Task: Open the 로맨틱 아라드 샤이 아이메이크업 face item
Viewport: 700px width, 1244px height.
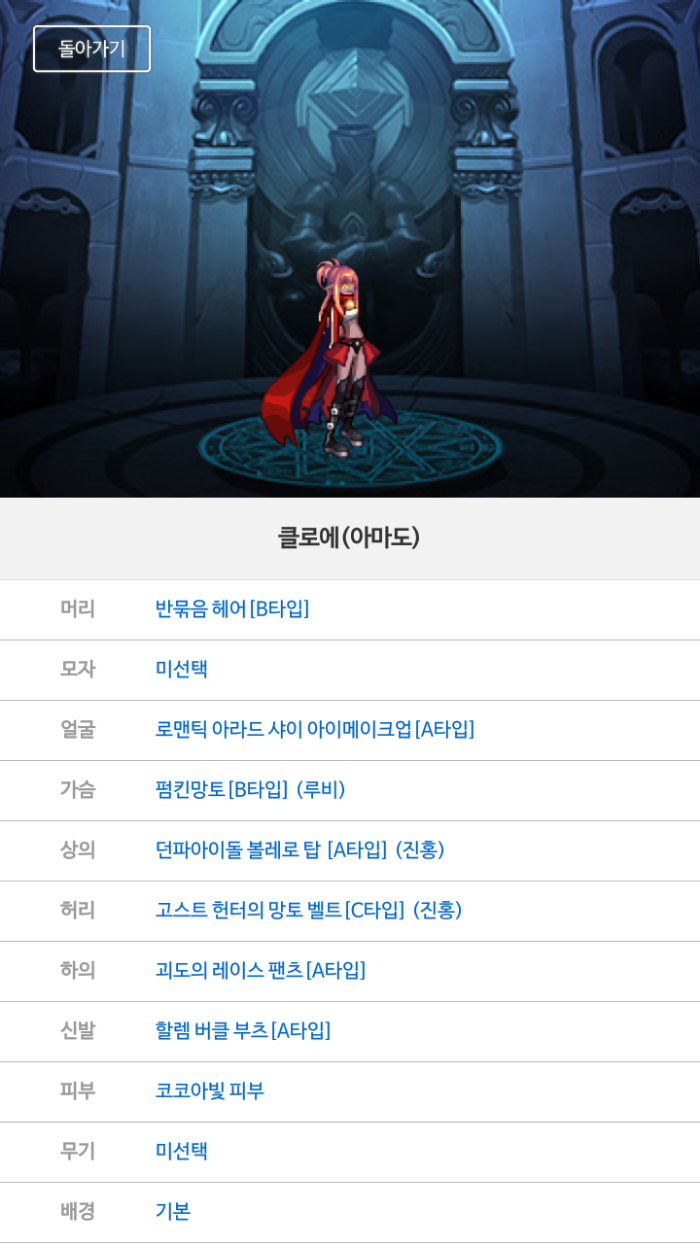Action: coord(314,729)
